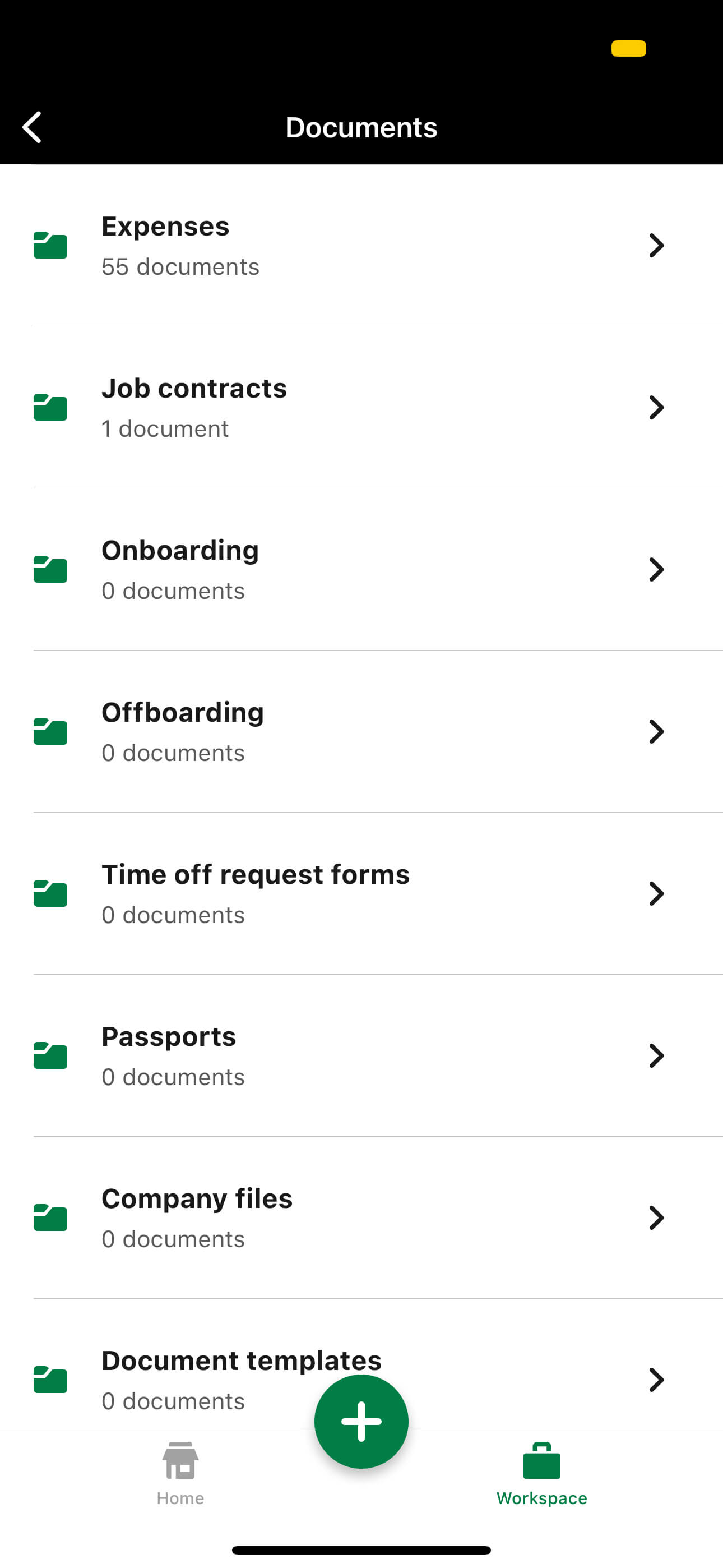Select the Workspace tab
The image size is (723, 1568).
point(541,1473)
